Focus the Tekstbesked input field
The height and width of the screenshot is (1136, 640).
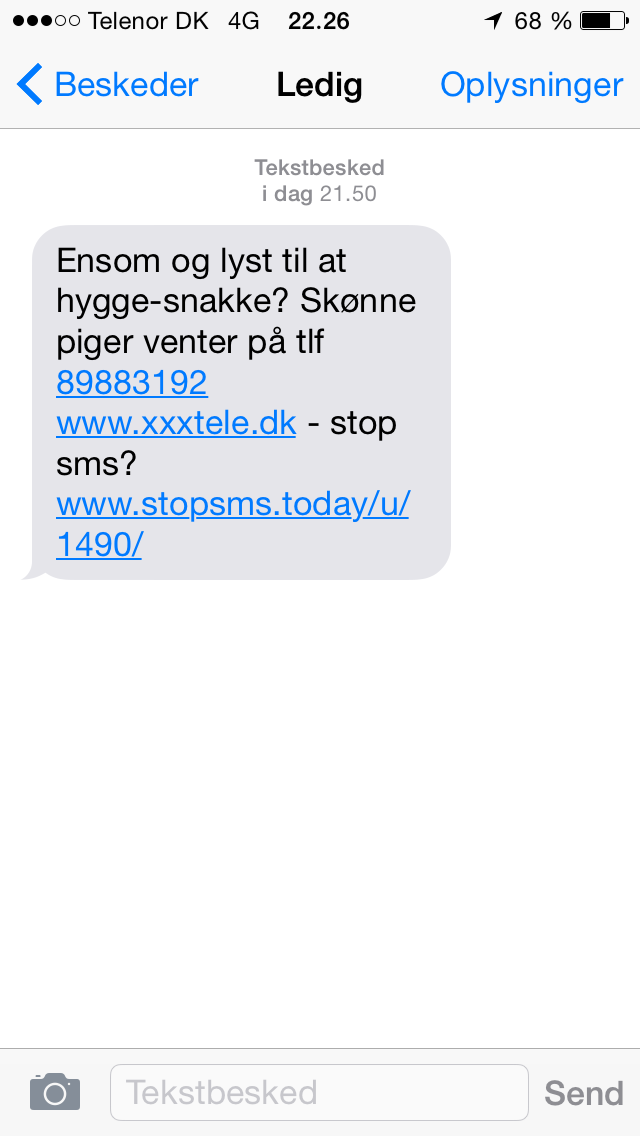[x=320, y=1093]
